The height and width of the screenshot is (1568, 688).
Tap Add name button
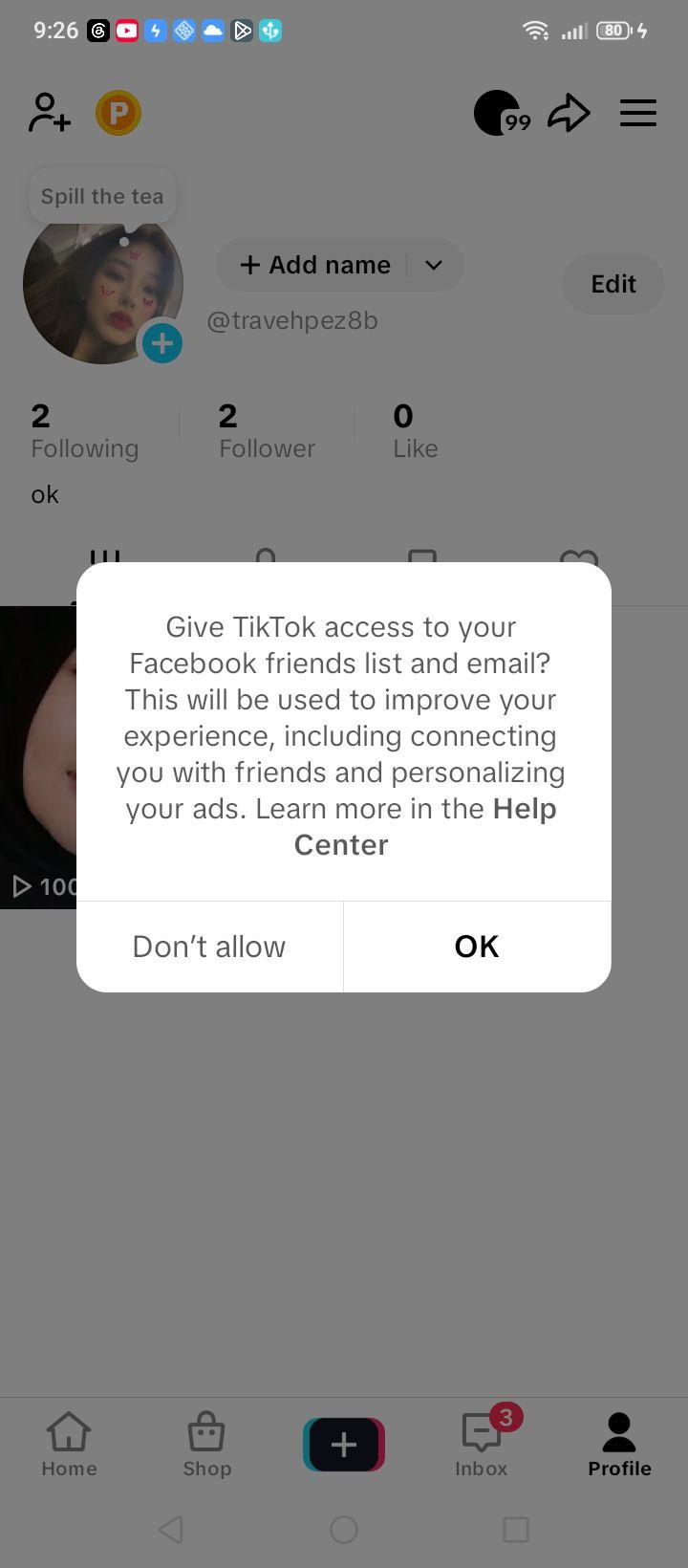pyautogui.click(x=315, y=265)
